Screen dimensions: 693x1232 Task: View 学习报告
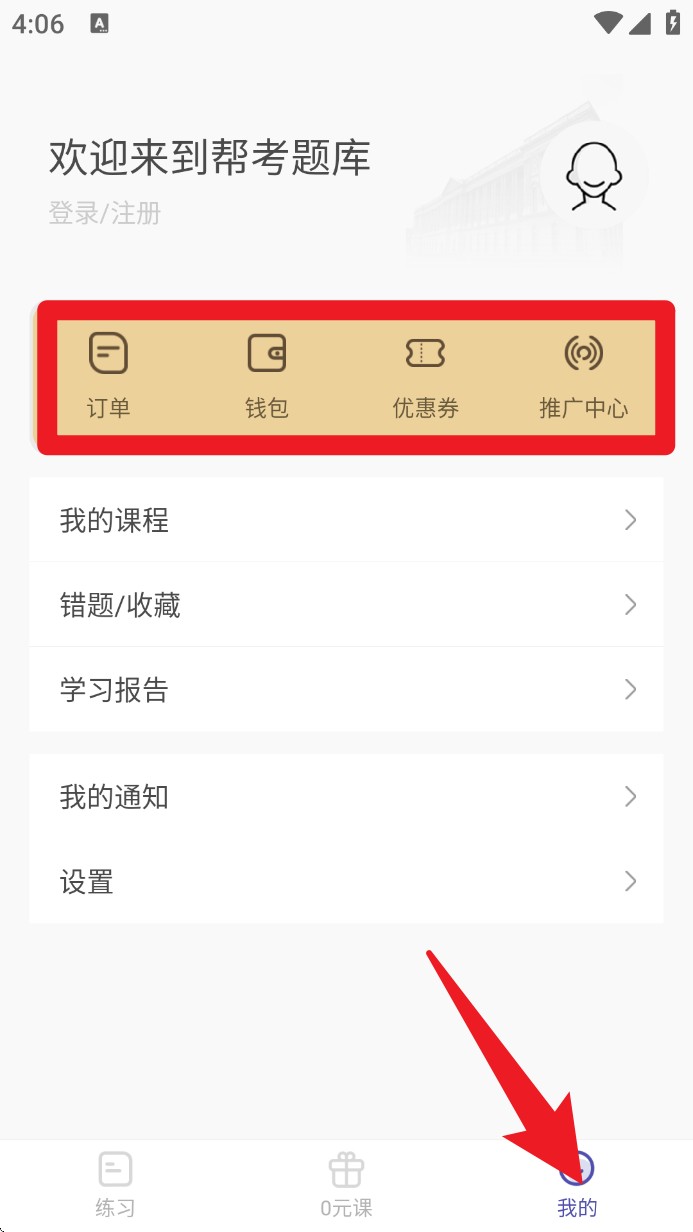tap(346, 690)
